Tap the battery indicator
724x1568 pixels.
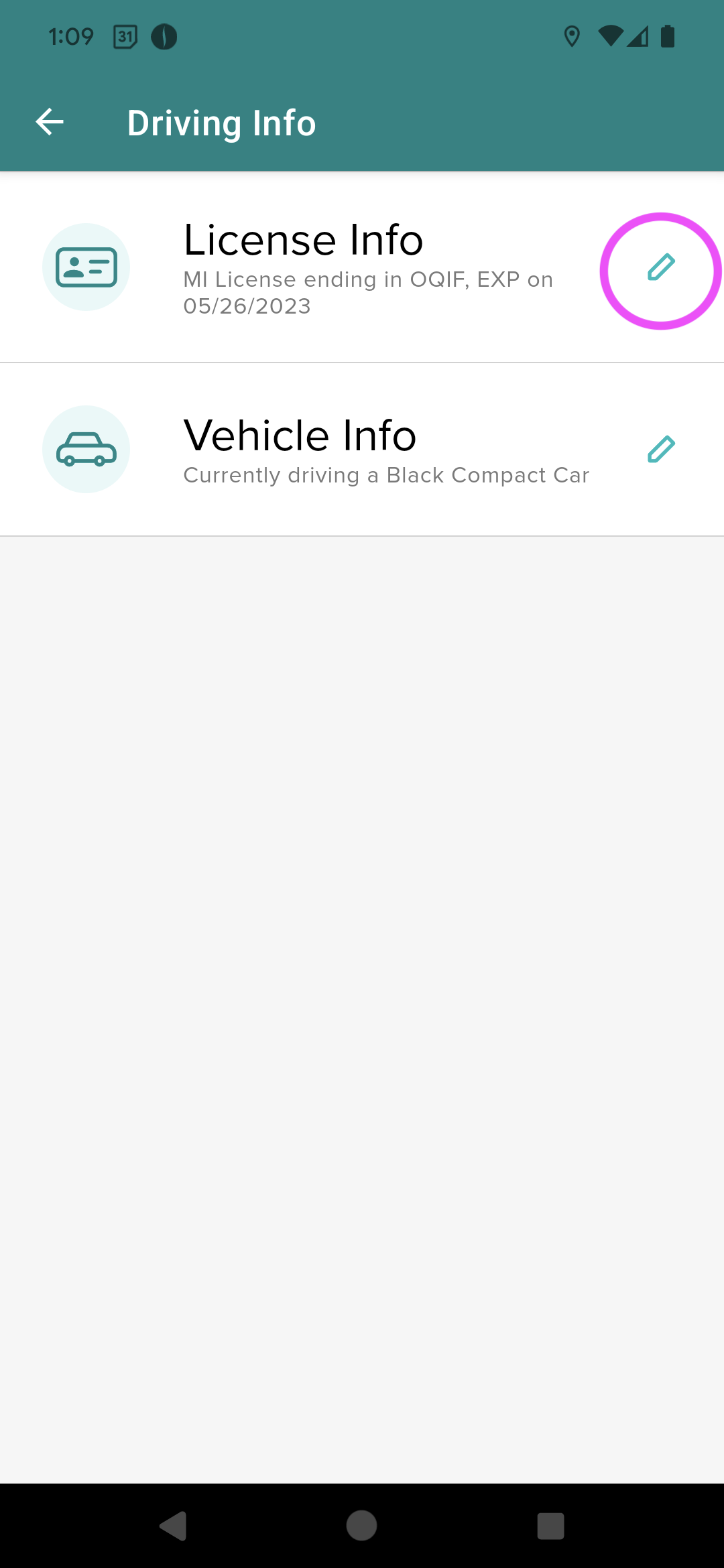coord(668,37)
